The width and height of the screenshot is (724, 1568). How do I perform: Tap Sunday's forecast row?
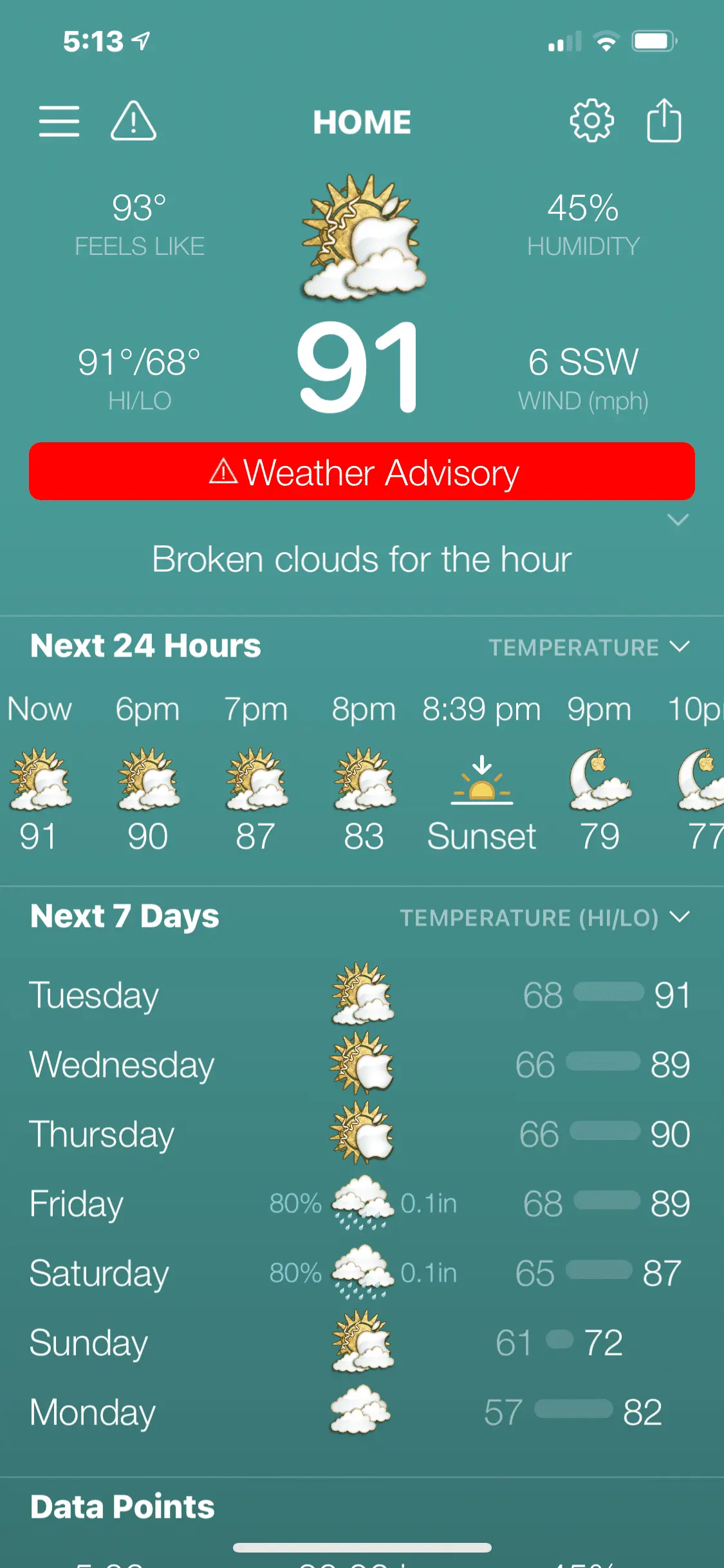click(x=360, y=1343)
